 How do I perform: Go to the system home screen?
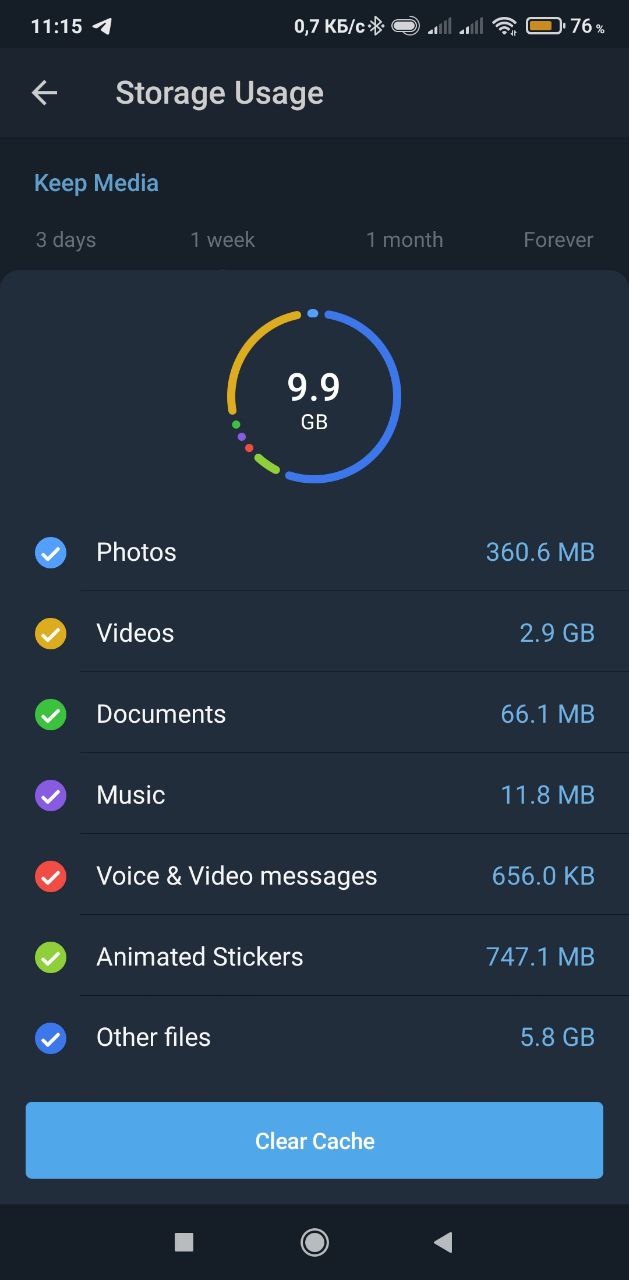(x=314, y=1242)
